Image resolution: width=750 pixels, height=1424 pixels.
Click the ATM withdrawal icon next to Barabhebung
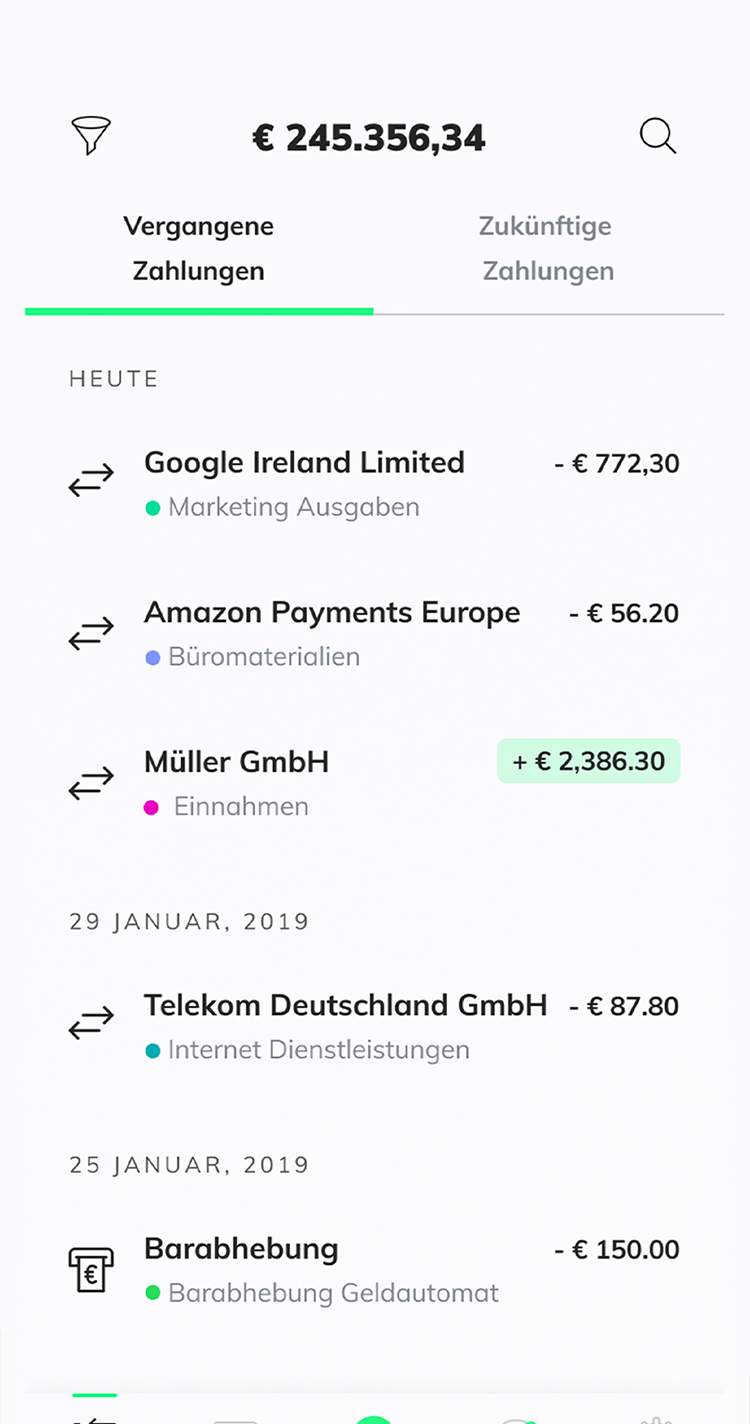(91, 1269)
